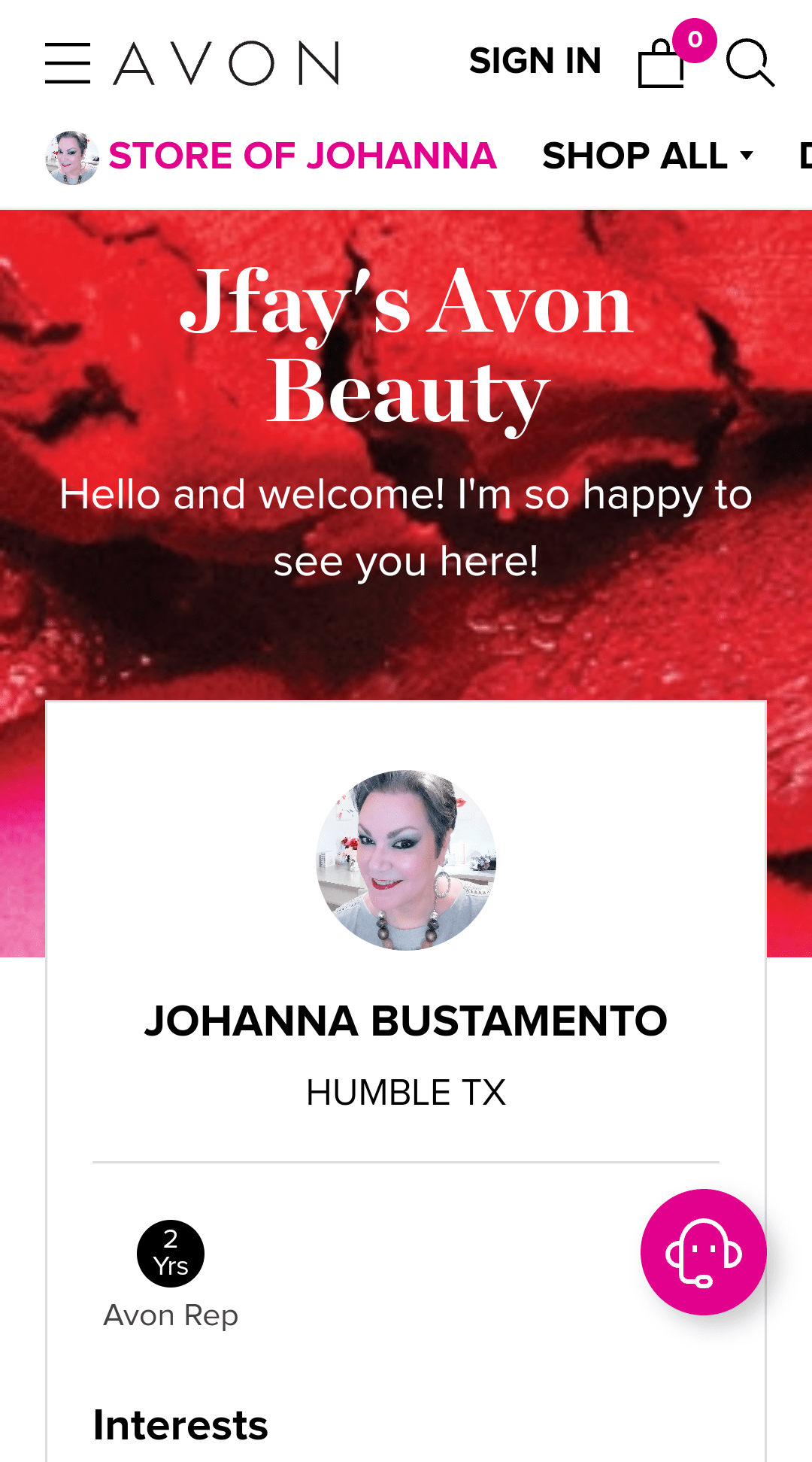Open the chat assistant button

tap(703, 1252)
